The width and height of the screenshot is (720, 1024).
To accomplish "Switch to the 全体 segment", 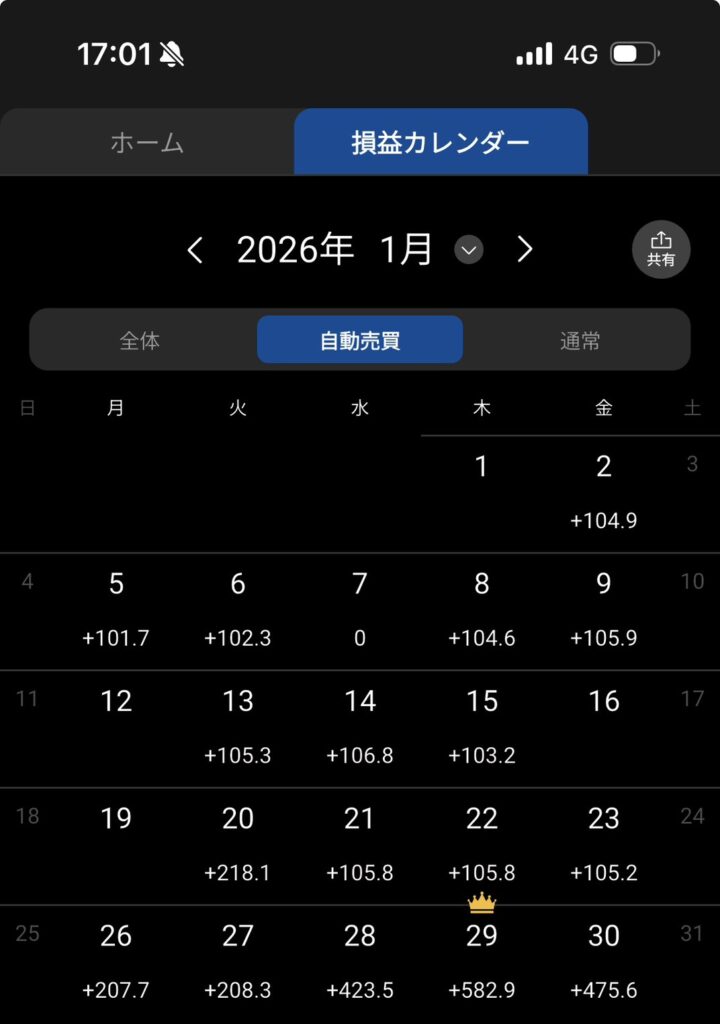I will coord(140,340).
